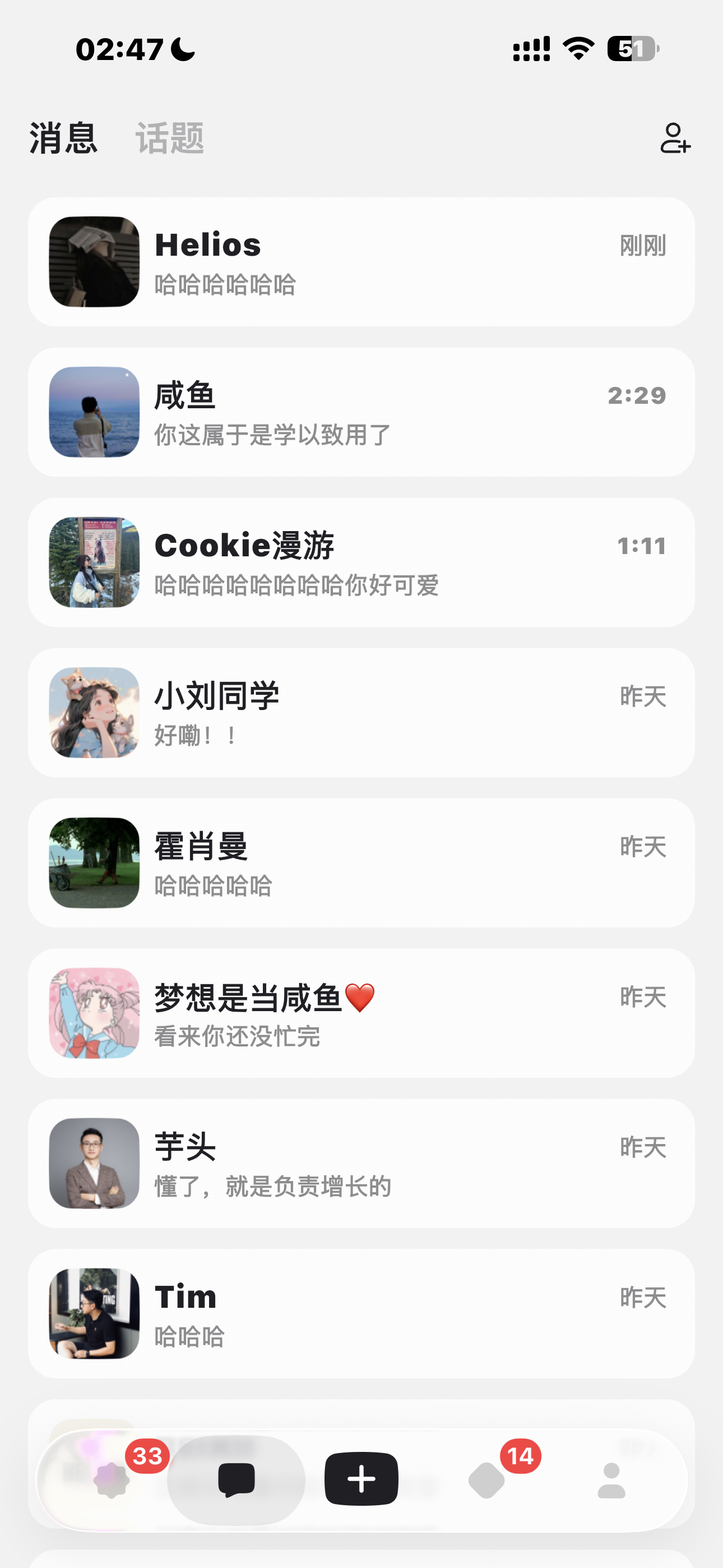Open the diamond tab with 14 badge
This screenshot has width=723, height=1568.
click(486, 1481)
